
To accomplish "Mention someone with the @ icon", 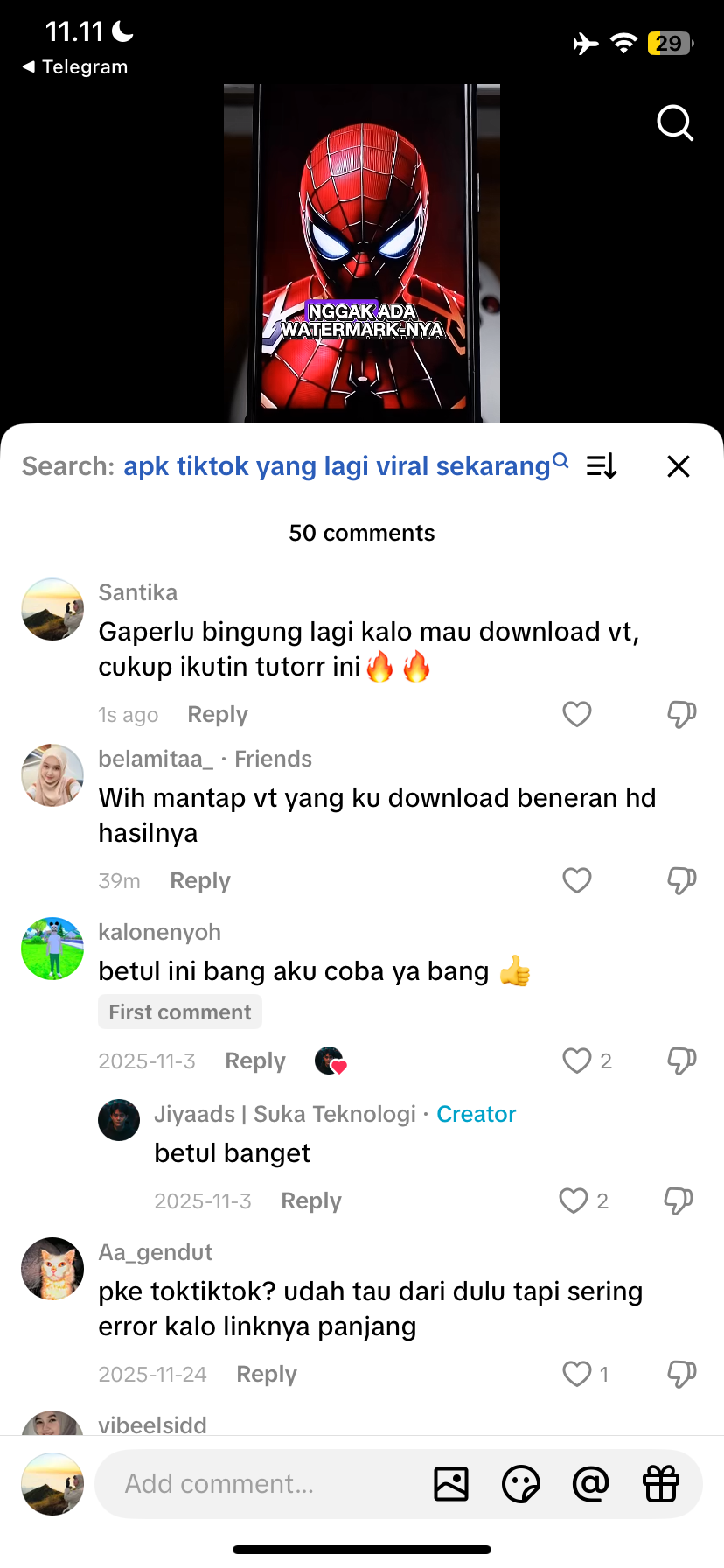I will click(x=591, y=1484).
